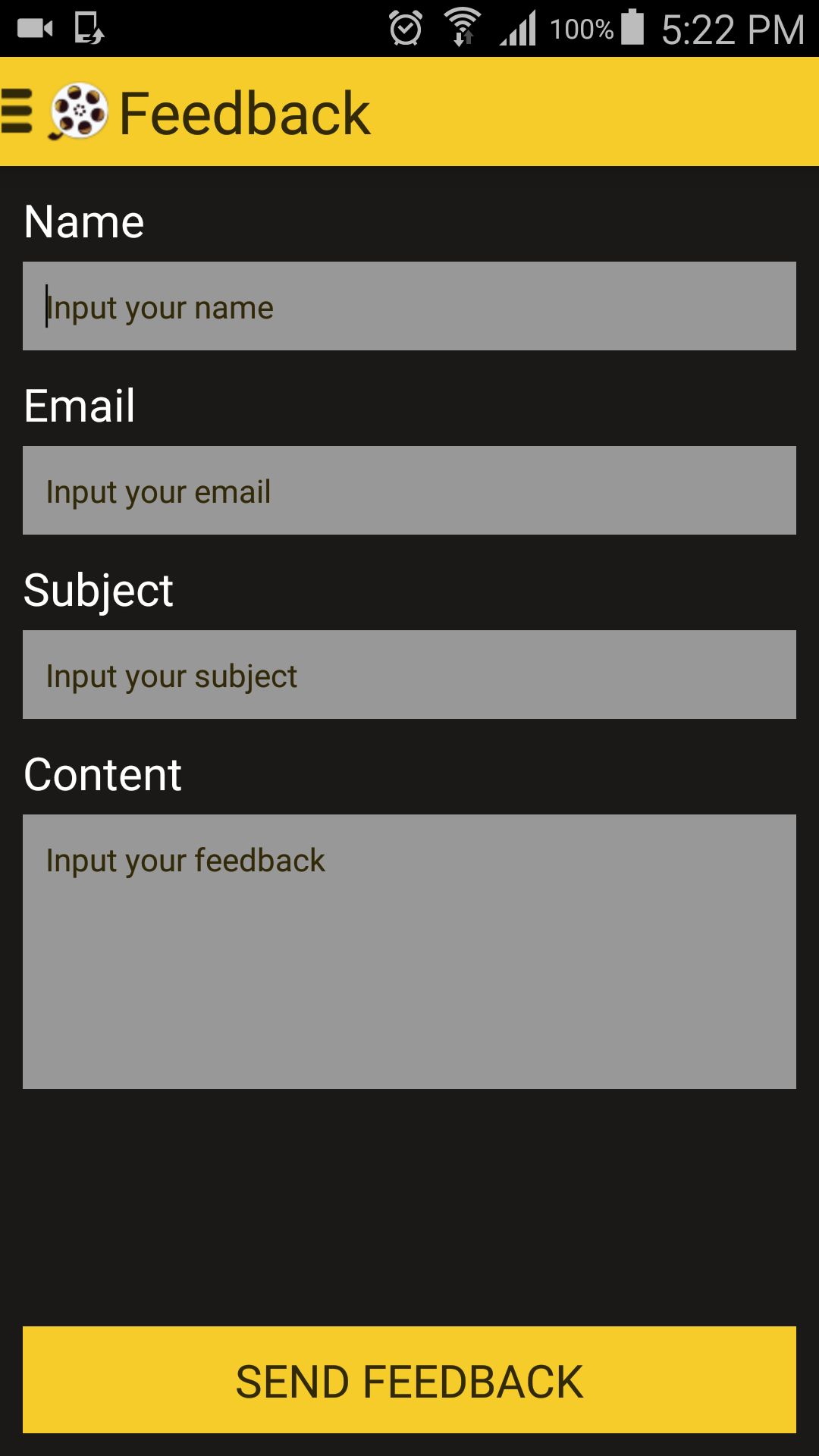Send the feedback form

click(409, 1380)
